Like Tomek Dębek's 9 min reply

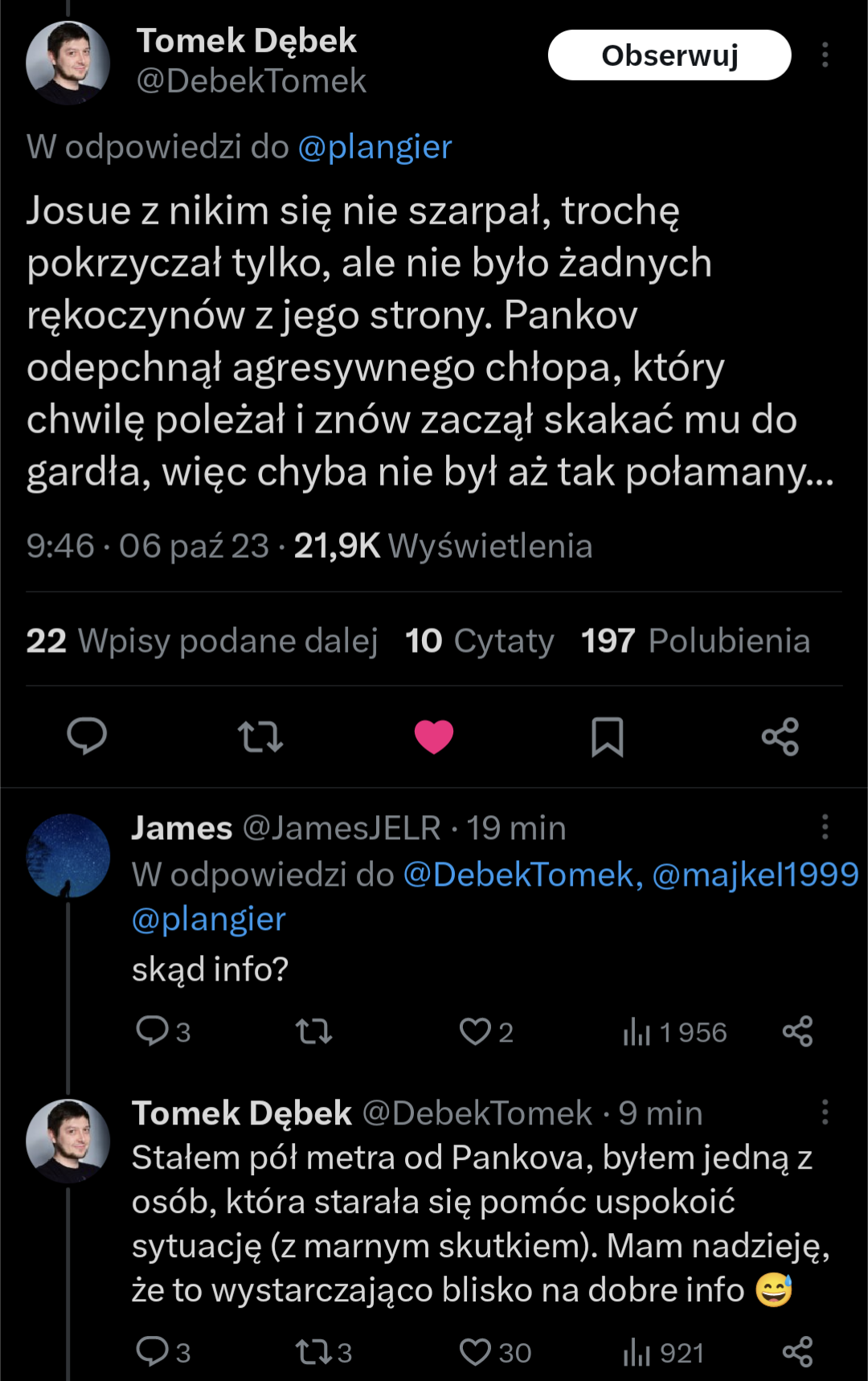click(475, 1352)
